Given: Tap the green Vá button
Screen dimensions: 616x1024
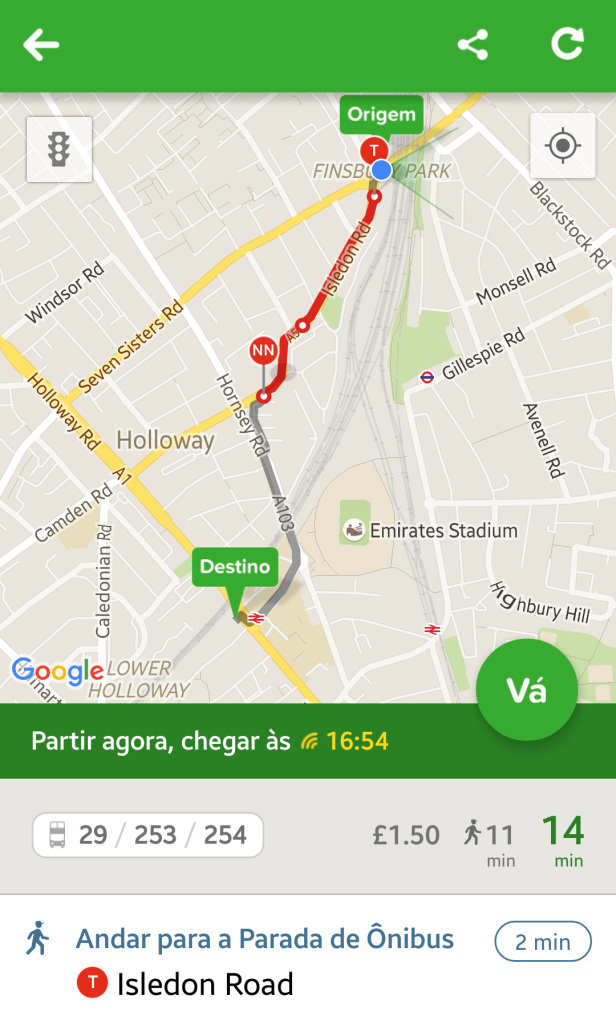Looking at the screenshot, I should (526, 692).
